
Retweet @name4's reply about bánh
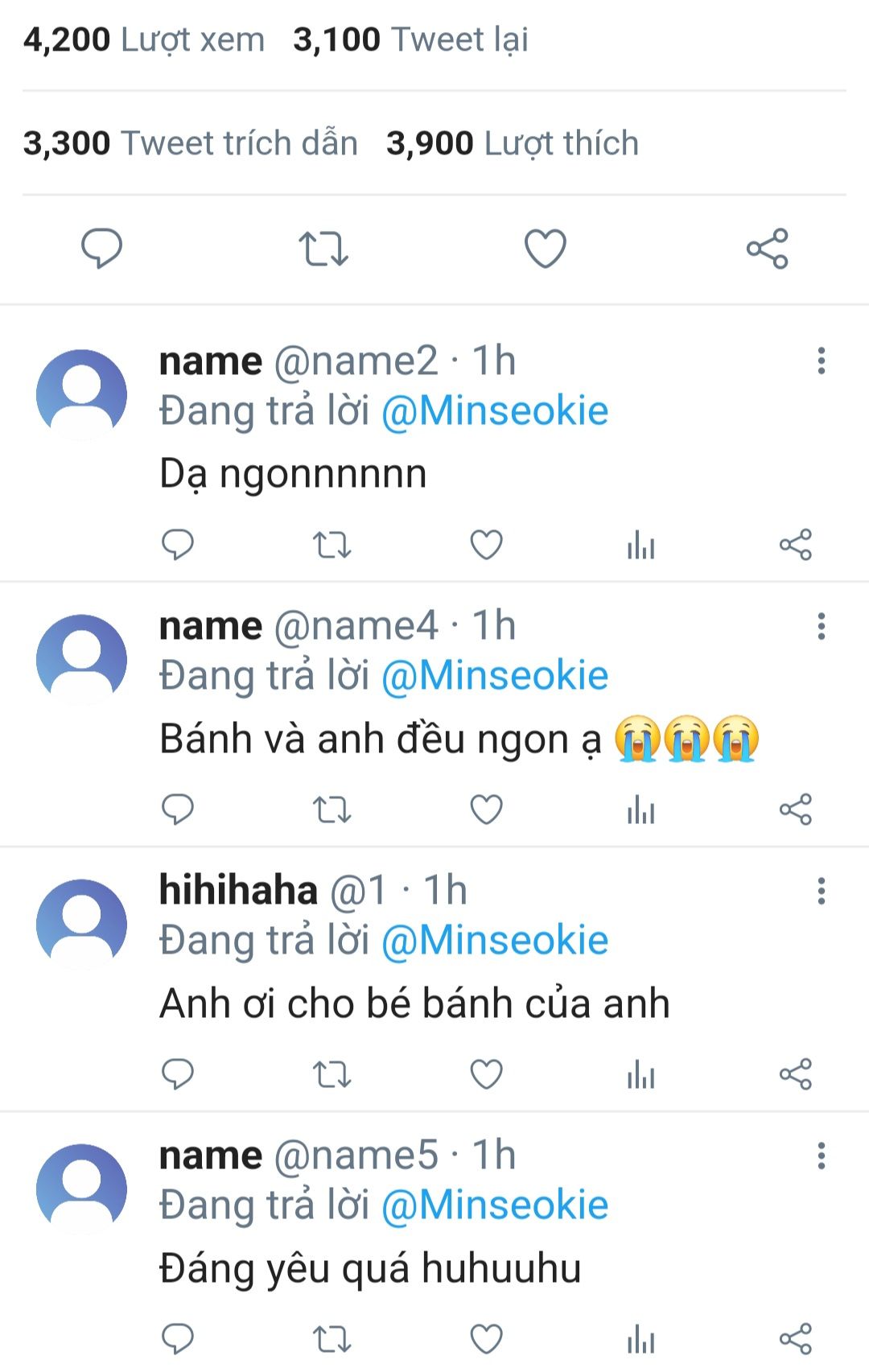tap(332, 810)
